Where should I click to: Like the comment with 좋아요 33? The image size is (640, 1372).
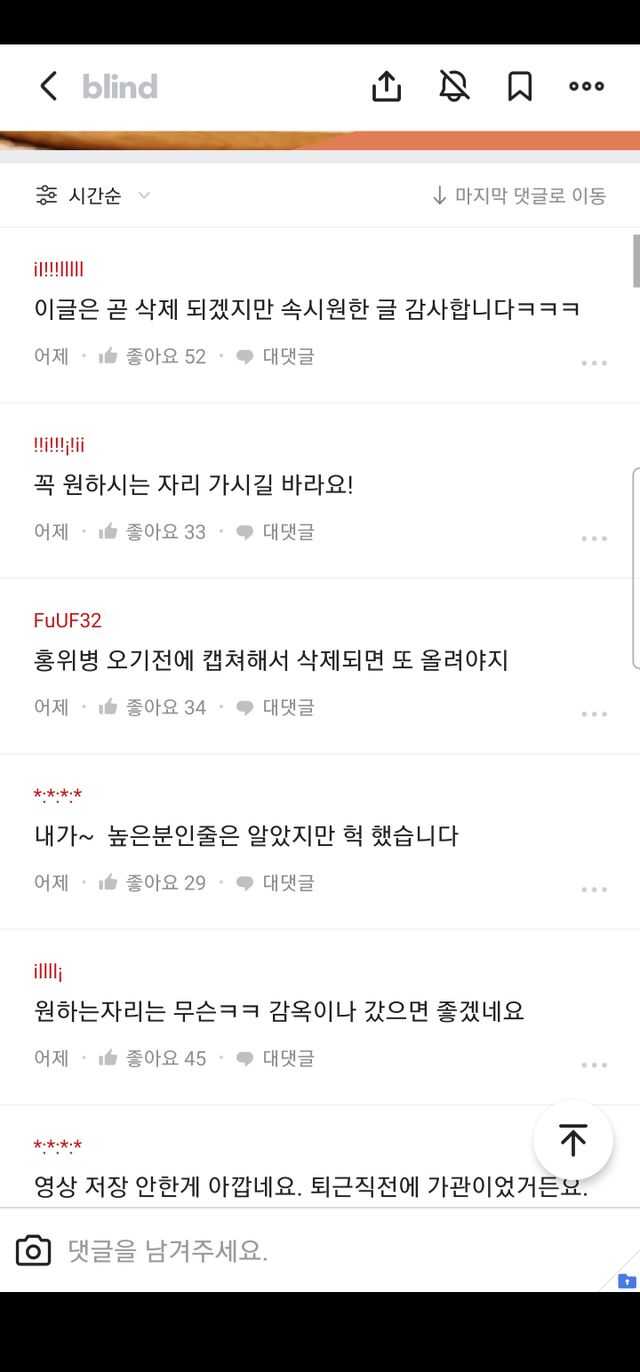pyautogui.click(x=152, y=532)
